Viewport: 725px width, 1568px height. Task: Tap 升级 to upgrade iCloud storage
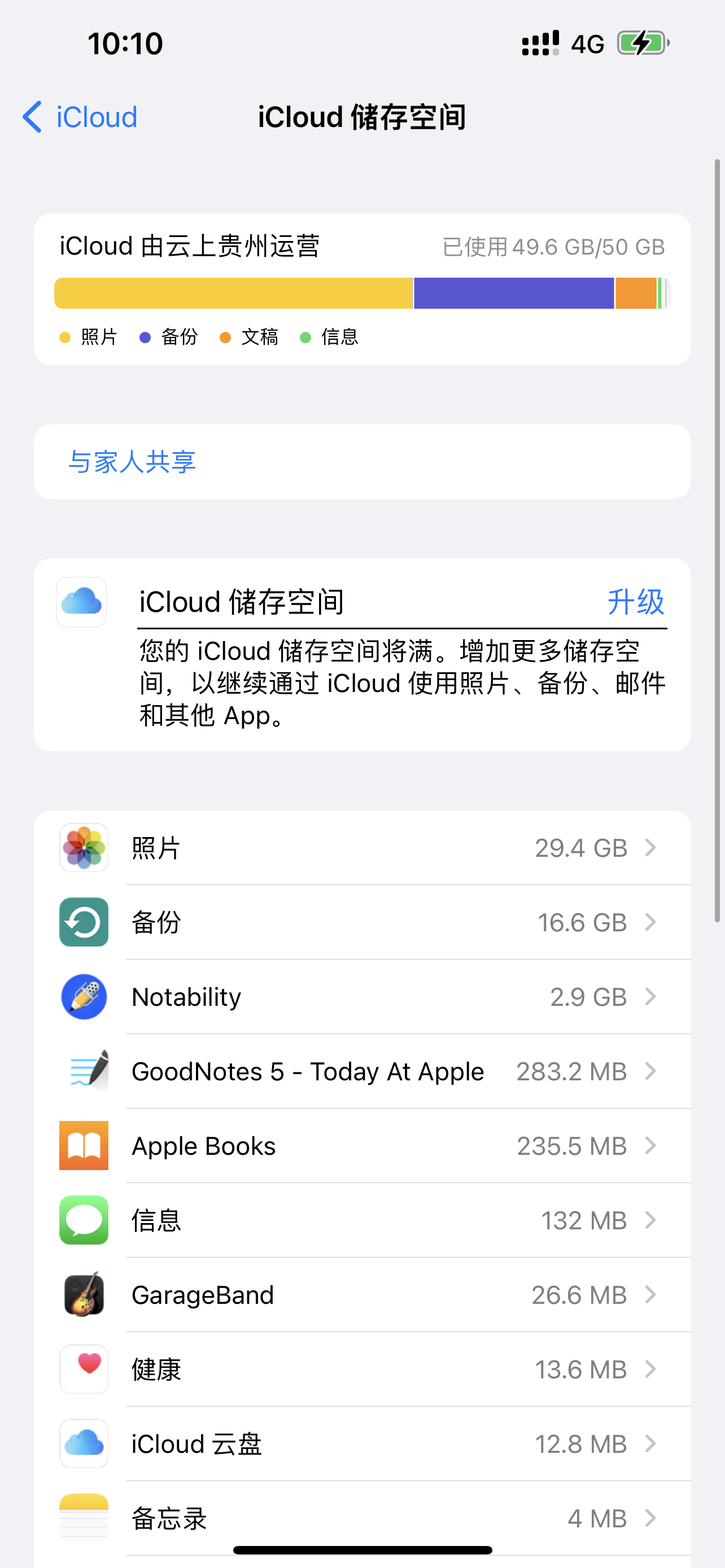coord(635,602)
